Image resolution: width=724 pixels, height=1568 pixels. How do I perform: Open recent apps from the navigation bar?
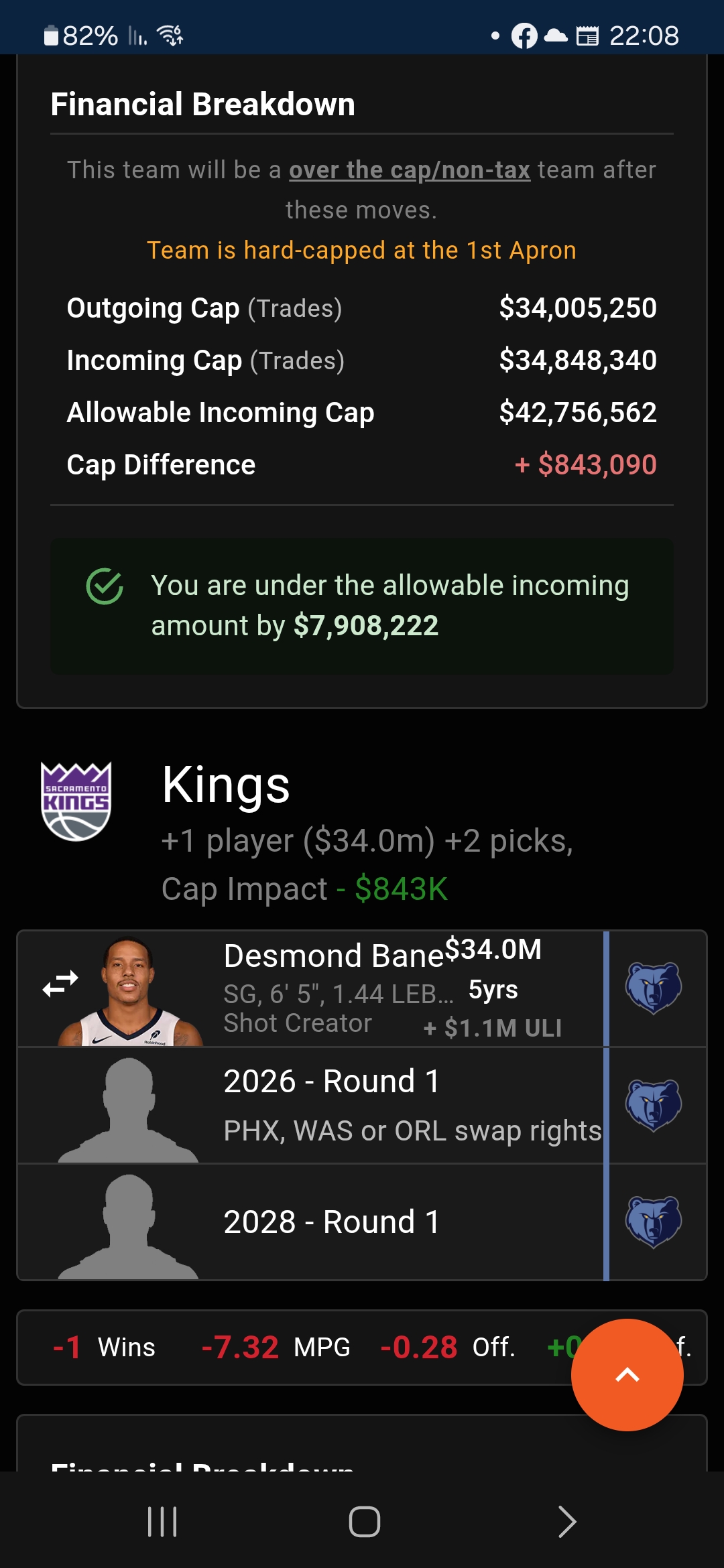click(x=162, y=1521)
